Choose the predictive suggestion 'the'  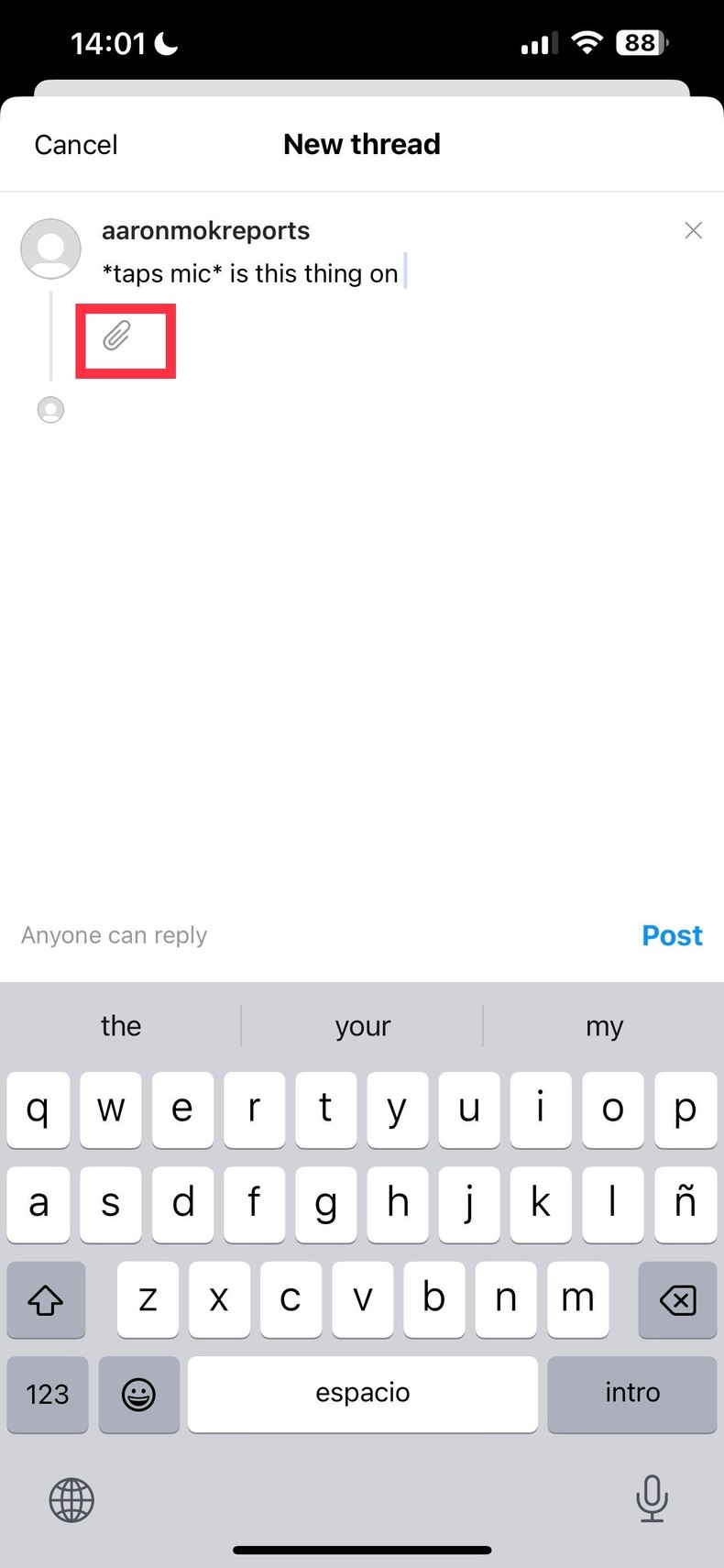tap(120, 1025)
